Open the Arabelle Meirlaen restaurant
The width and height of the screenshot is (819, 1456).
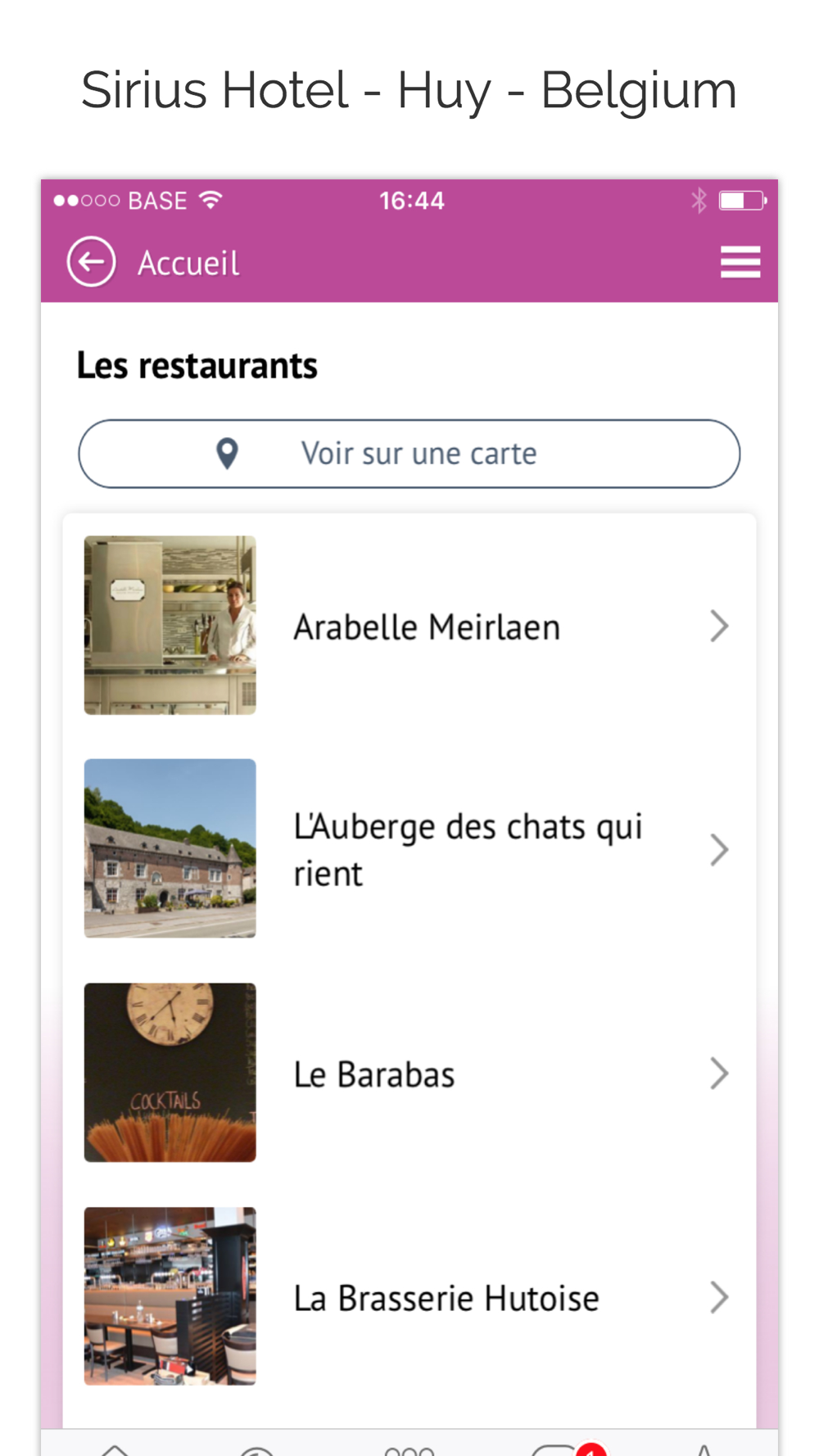pos(409,626)
